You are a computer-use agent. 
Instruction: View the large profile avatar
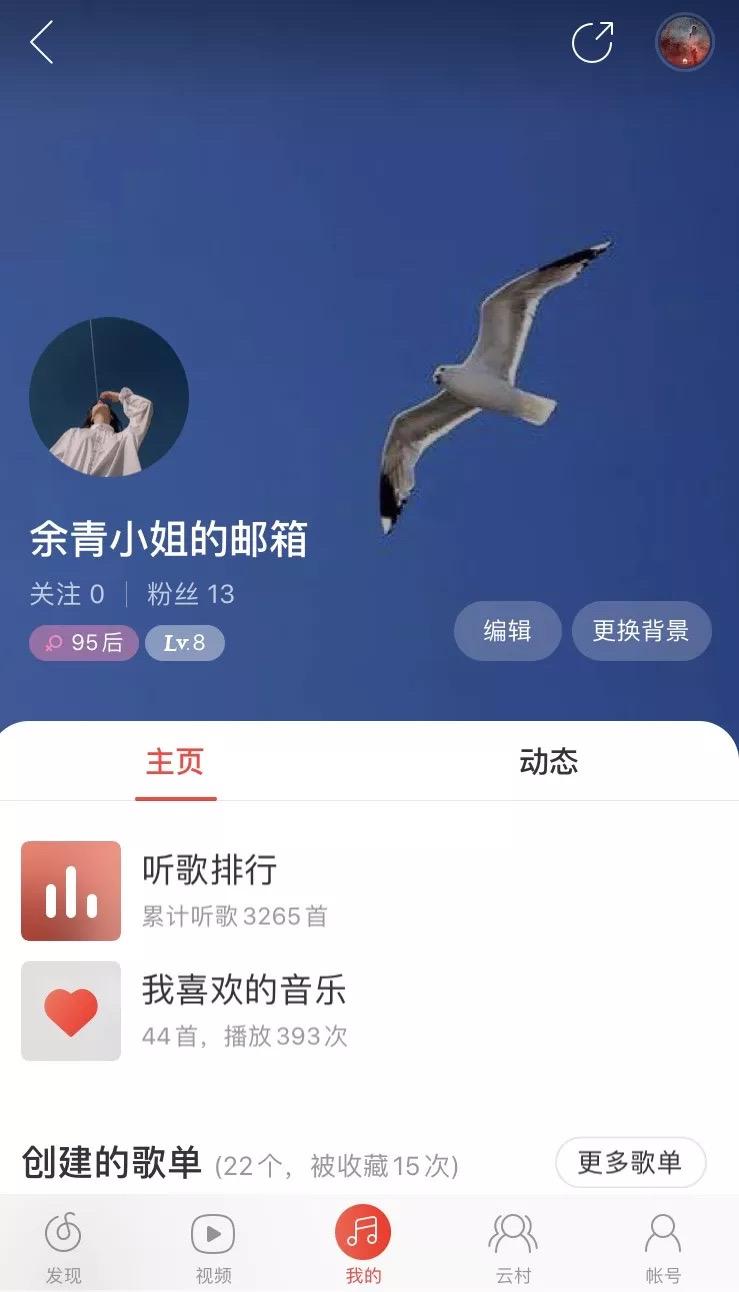point(109,397)
